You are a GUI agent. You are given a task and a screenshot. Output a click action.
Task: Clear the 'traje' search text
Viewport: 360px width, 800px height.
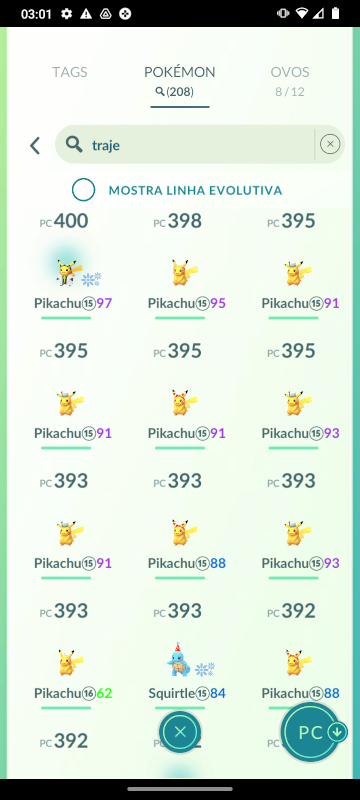coord(330,144)
